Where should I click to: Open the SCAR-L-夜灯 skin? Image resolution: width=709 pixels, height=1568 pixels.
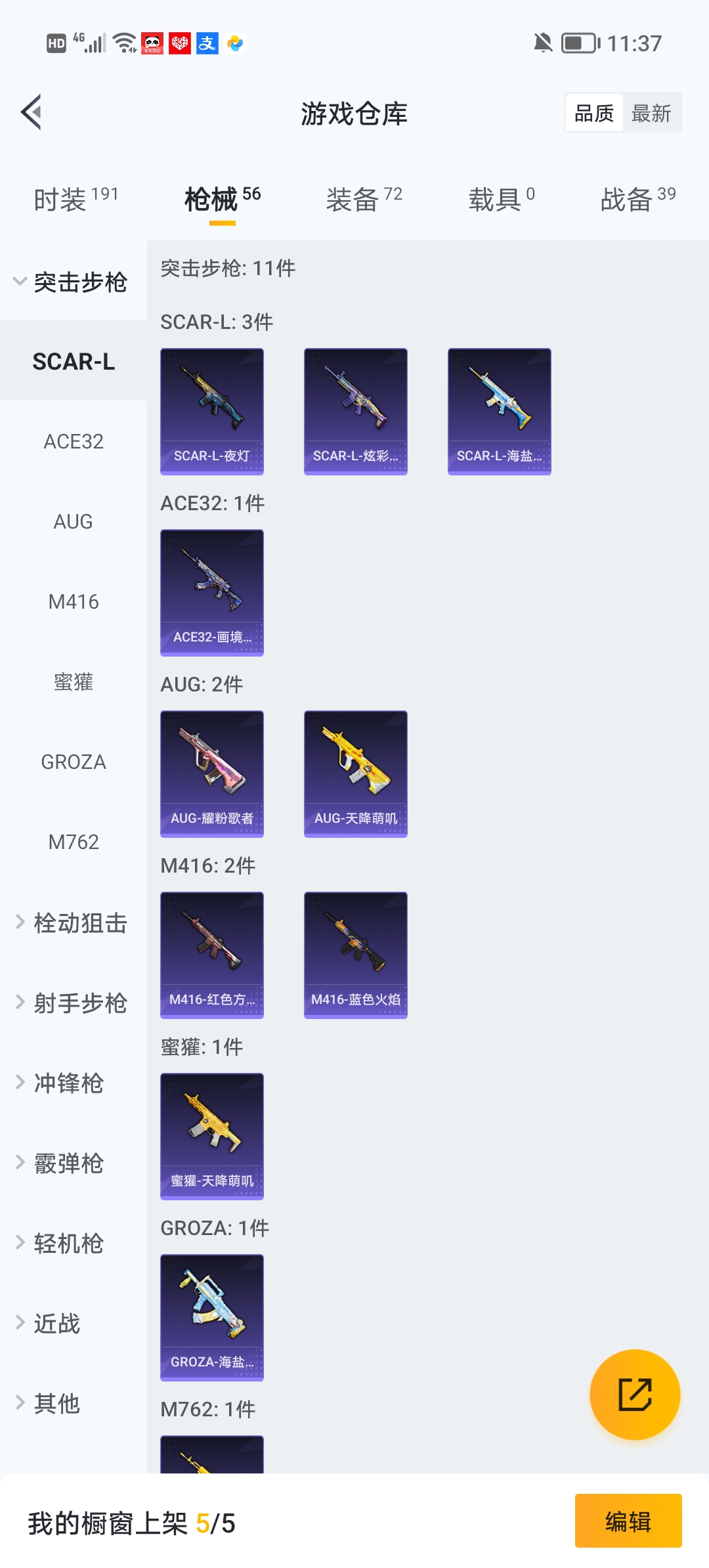[x=212, y=411]
